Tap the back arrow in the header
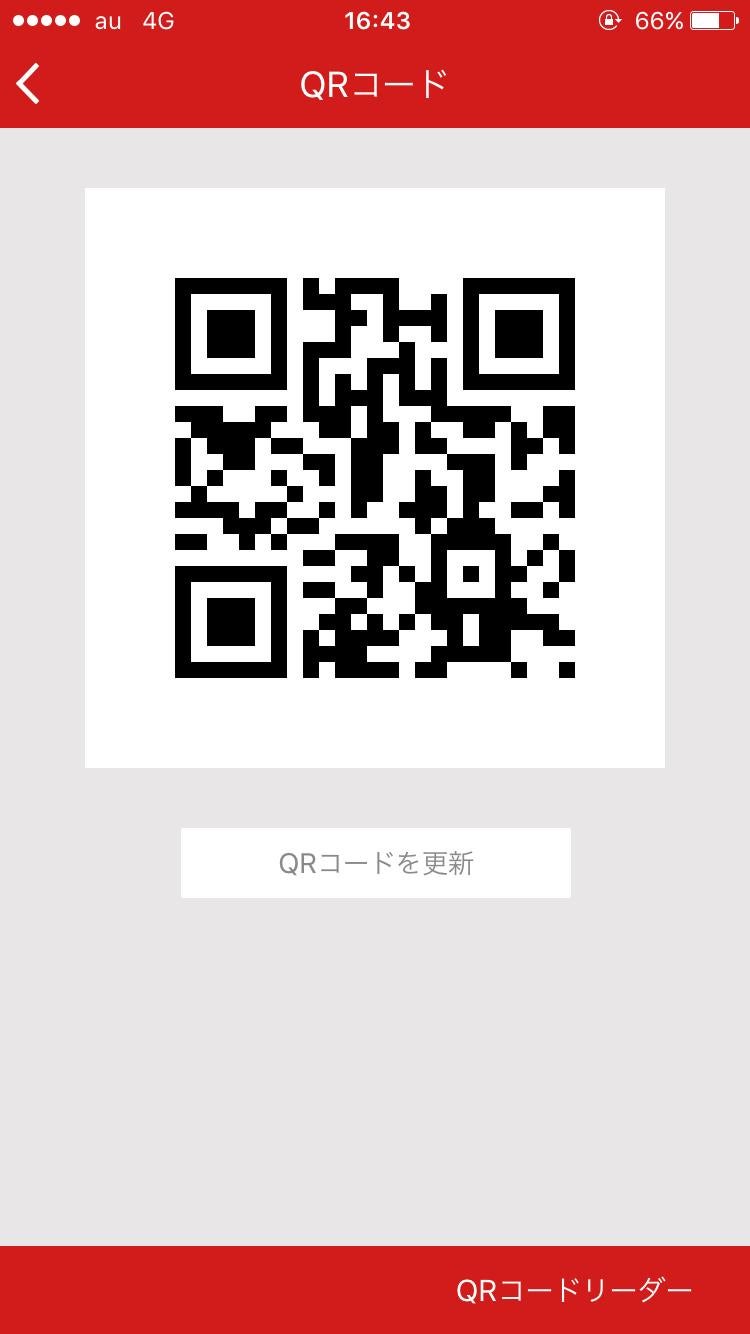750x1334 pixels. 28,84
